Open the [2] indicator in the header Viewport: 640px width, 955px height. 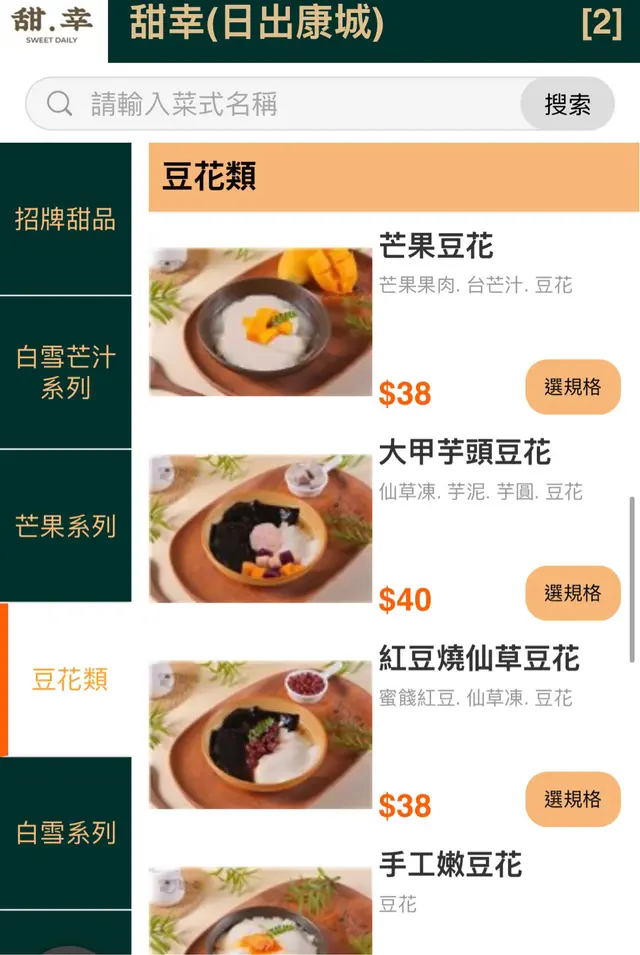tap(601, 24)
